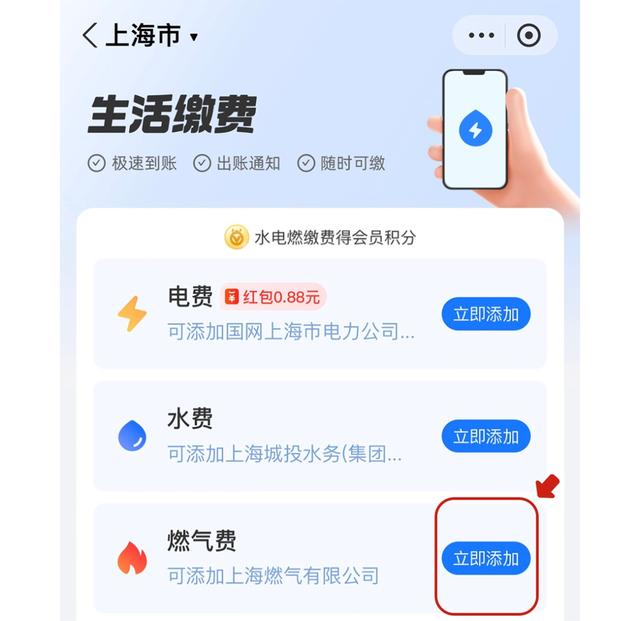Tap 立即添加 for 水费
The image size is (640, 621).
486,436
